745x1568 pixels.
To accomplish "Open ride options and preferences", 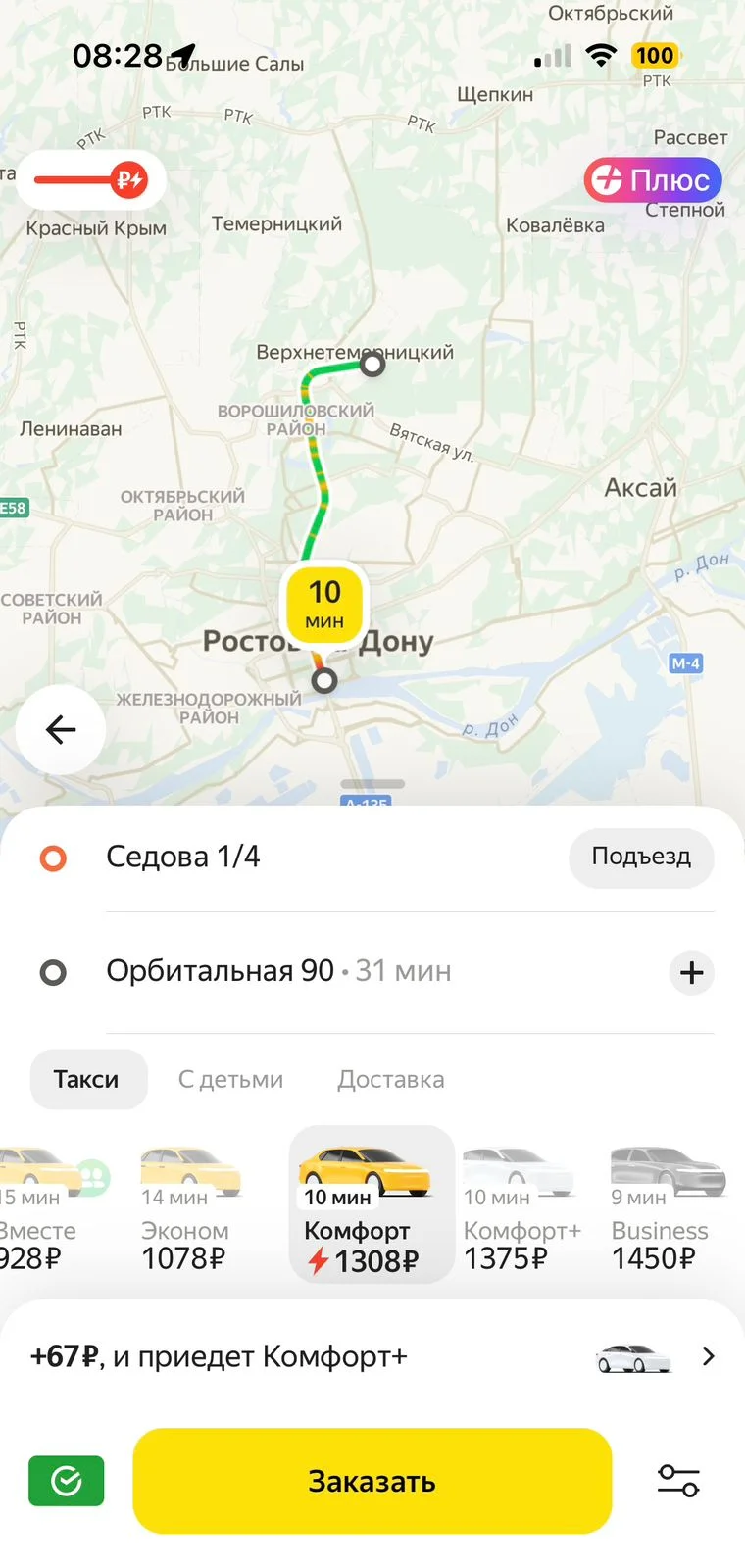I will (x=678, y=1481).
